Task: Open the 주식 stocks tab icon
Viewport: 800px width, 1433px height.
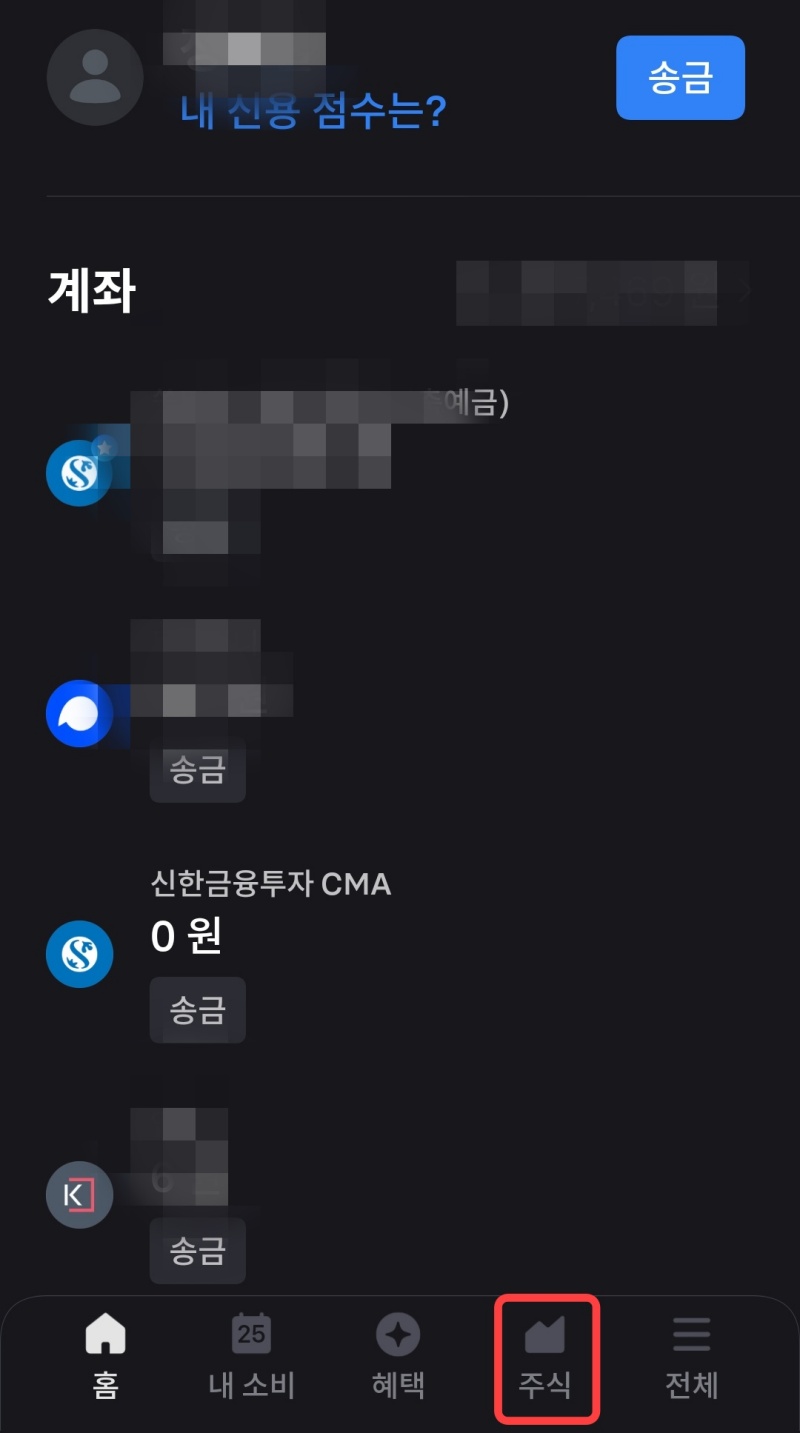Action: 546,1330
